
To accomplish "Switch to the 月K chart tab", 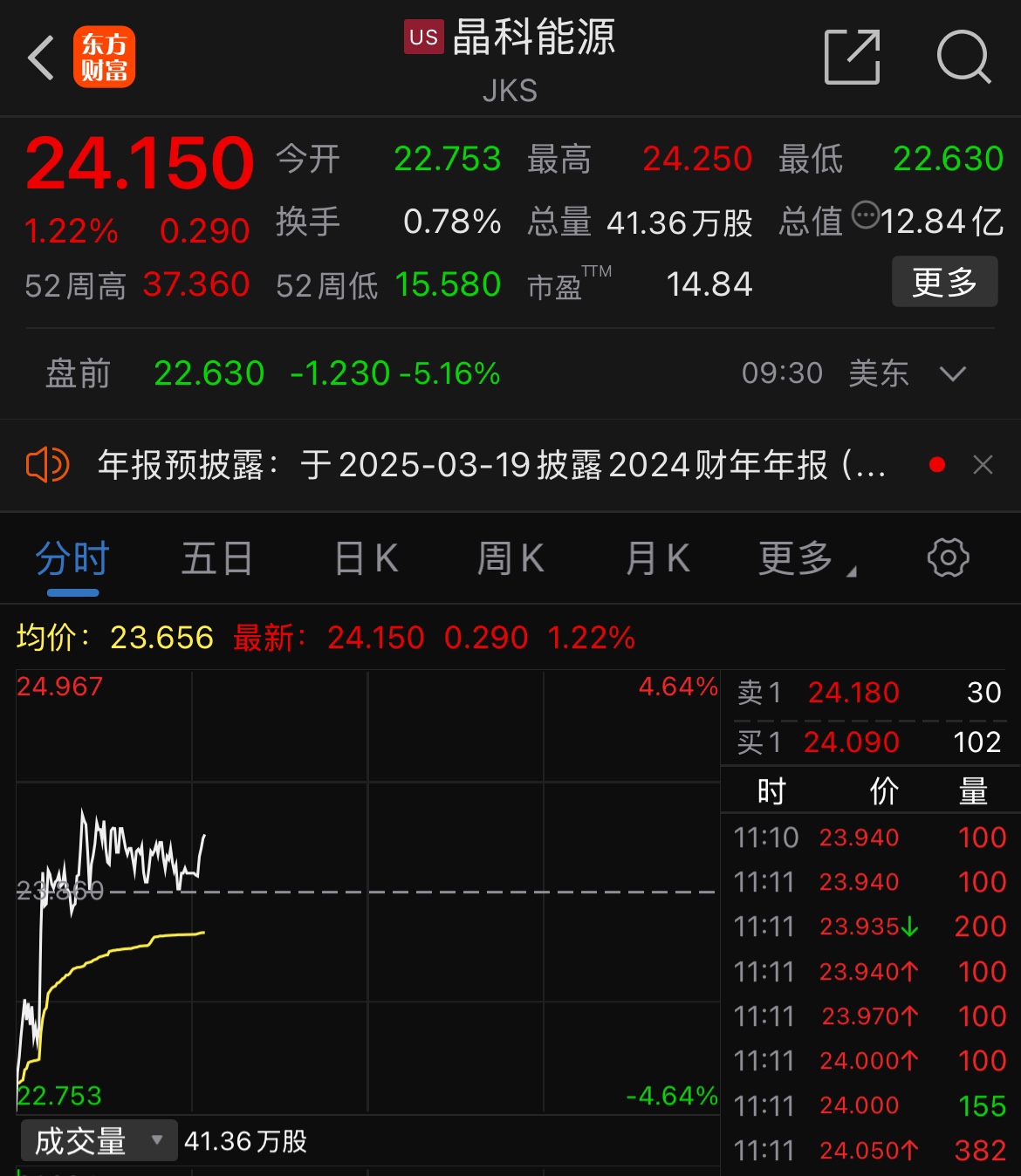I will tap(657, 559).
